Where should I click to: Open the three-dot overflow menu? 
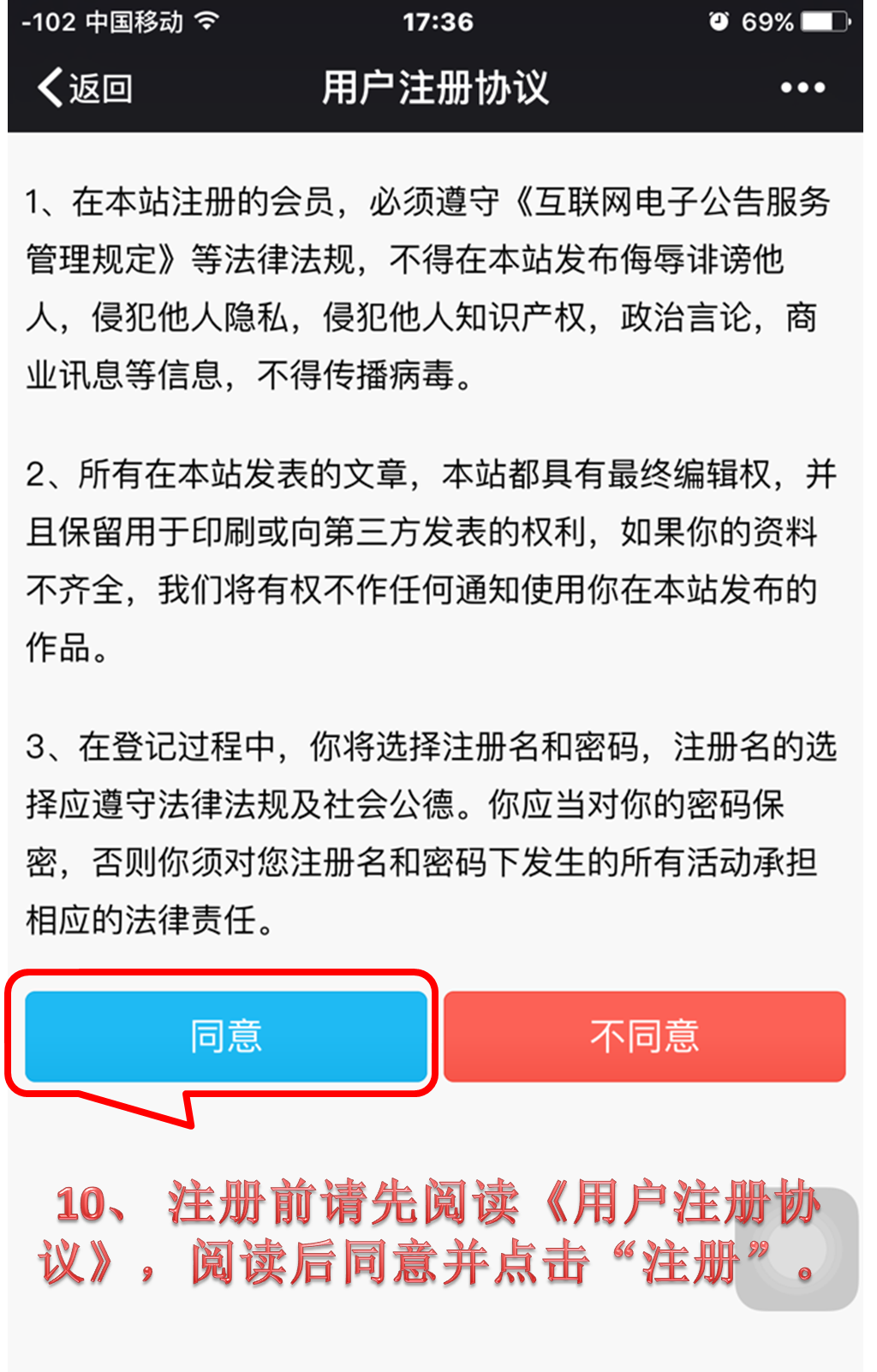pos(802,88)
